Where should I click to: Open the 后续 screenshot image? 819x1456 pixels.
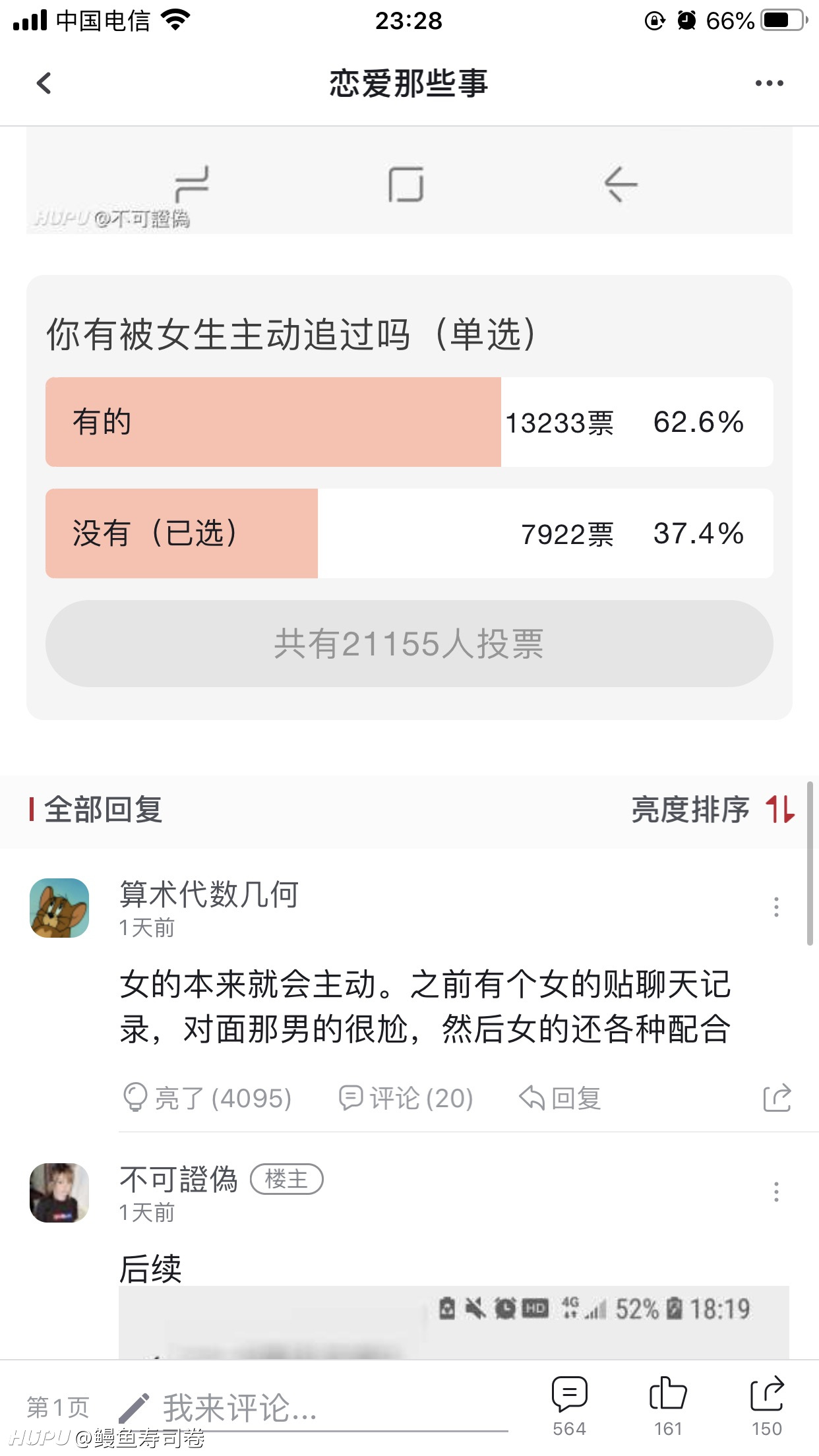coord(454,1322)
